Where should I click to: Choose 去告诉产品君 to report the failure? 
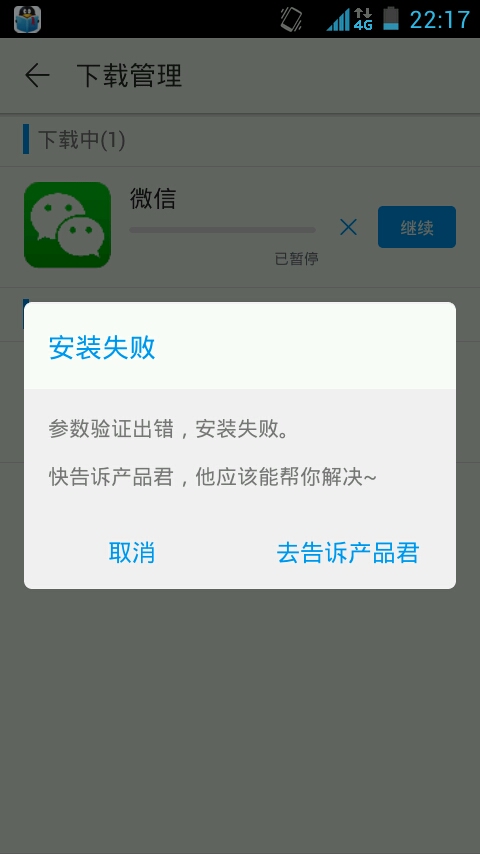[348, 552]
